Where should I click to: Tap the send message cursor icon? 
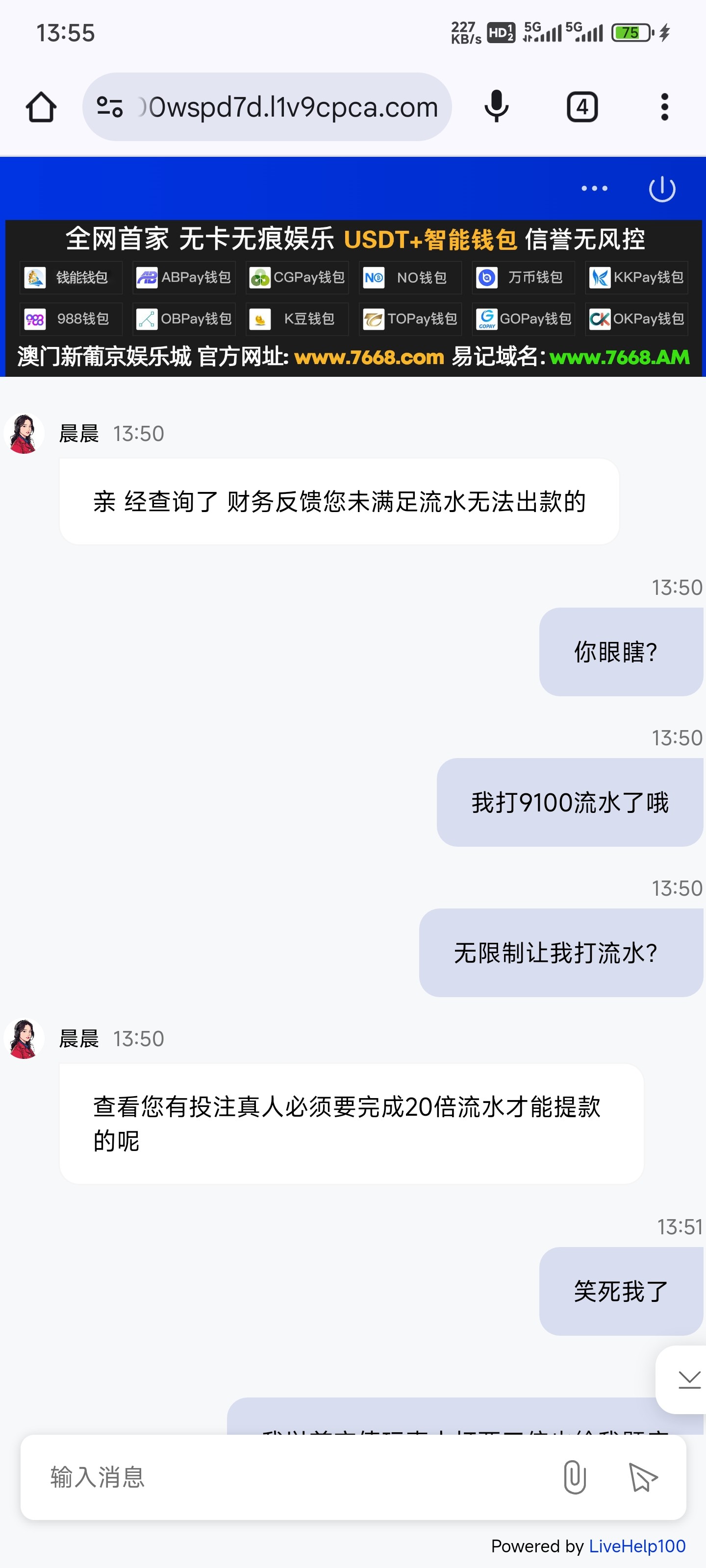click(643, 1477)
